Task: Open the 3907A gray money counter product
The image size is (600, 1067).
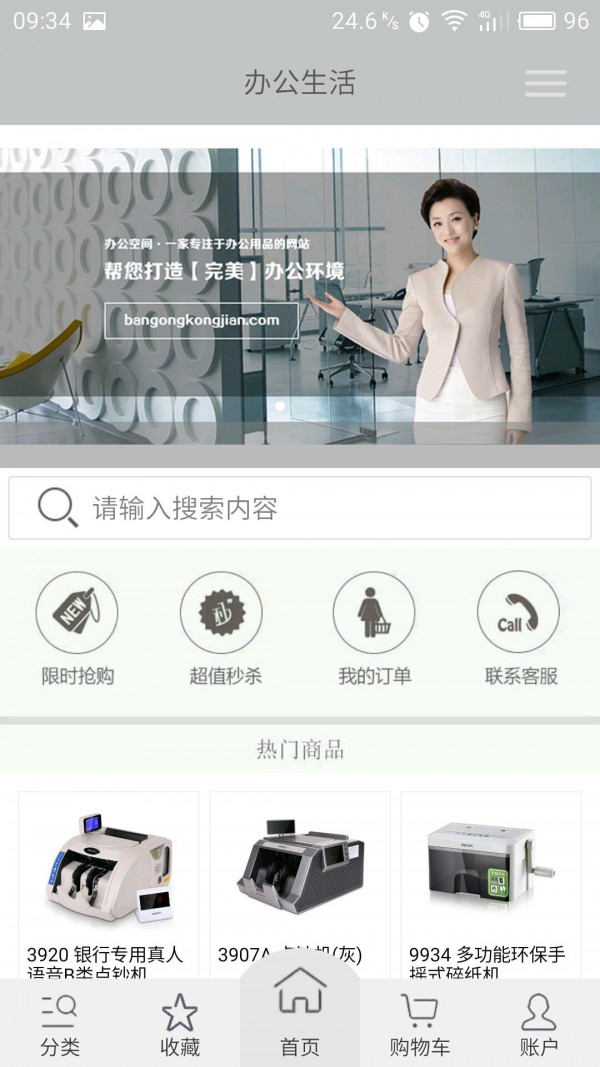Action: point(299,880)
